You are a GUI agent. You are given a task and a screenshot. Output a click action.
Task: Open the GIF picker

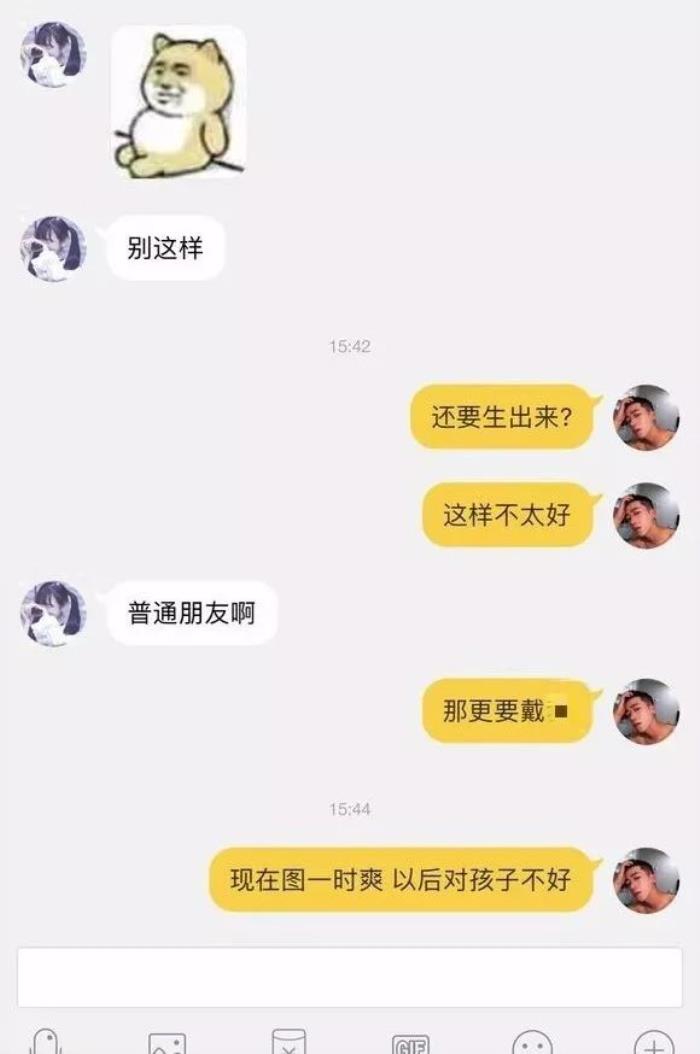[410, 1043]
